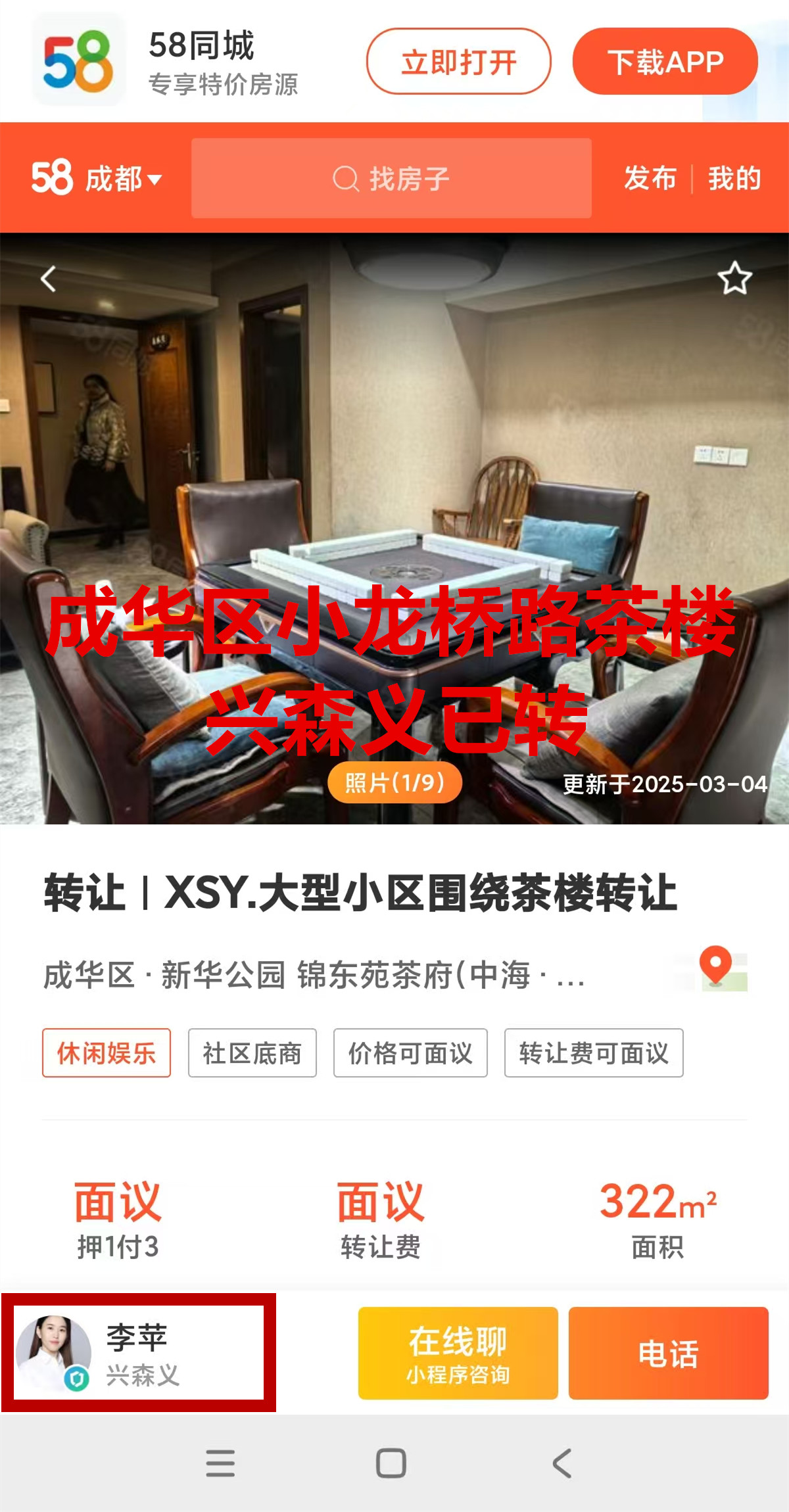Start 在线聊 online chat
Screen dimensions: 789x1512
458,1353
